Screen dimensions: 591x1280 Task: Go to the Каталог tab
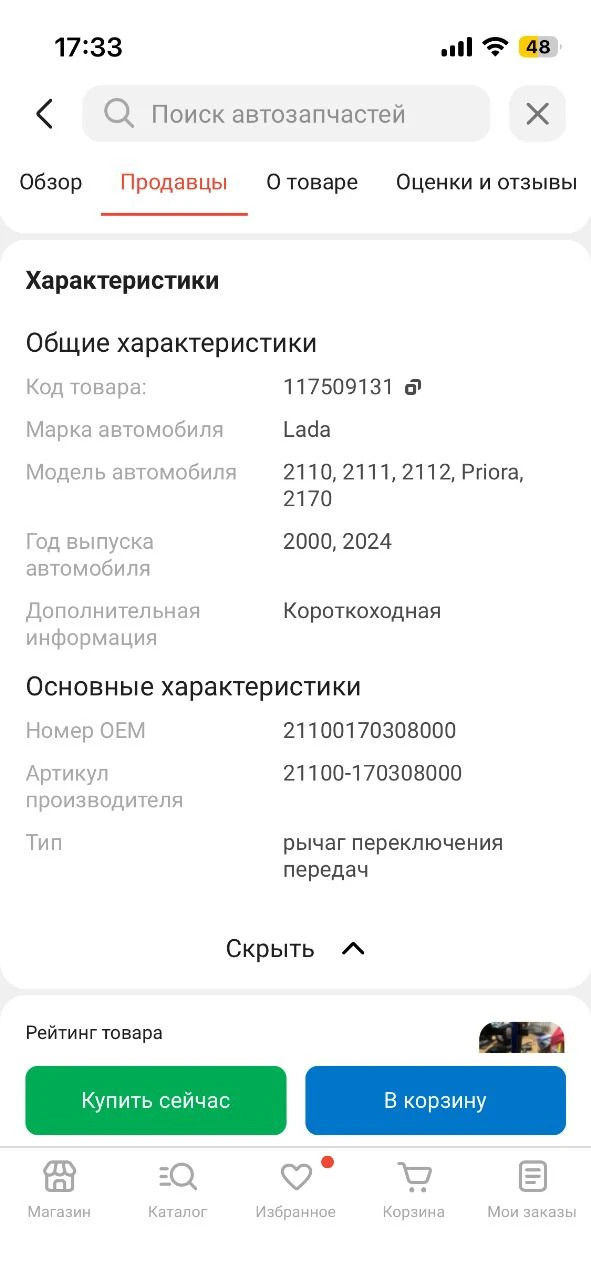(178, 1190)
